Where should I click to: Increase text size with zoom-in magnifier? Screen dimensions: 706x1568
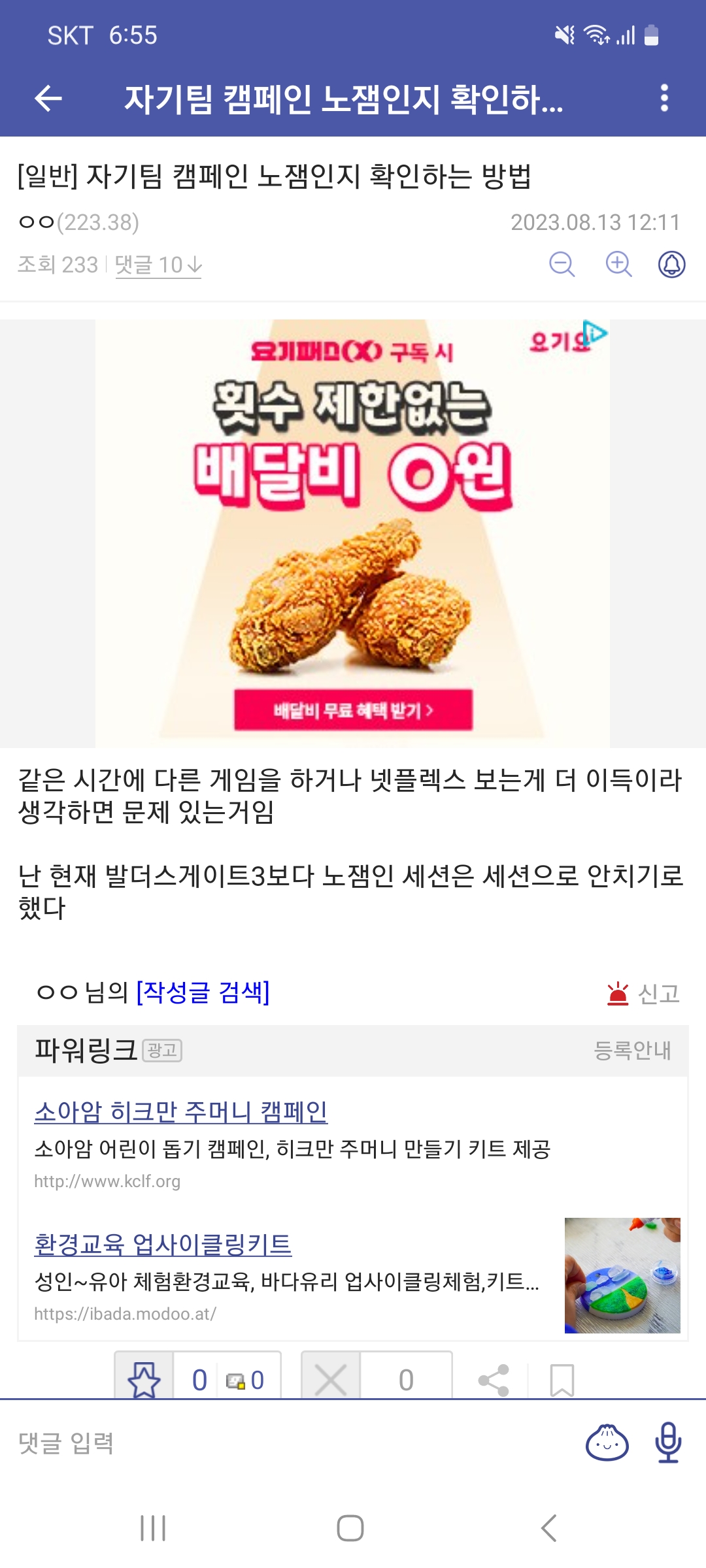618,264
